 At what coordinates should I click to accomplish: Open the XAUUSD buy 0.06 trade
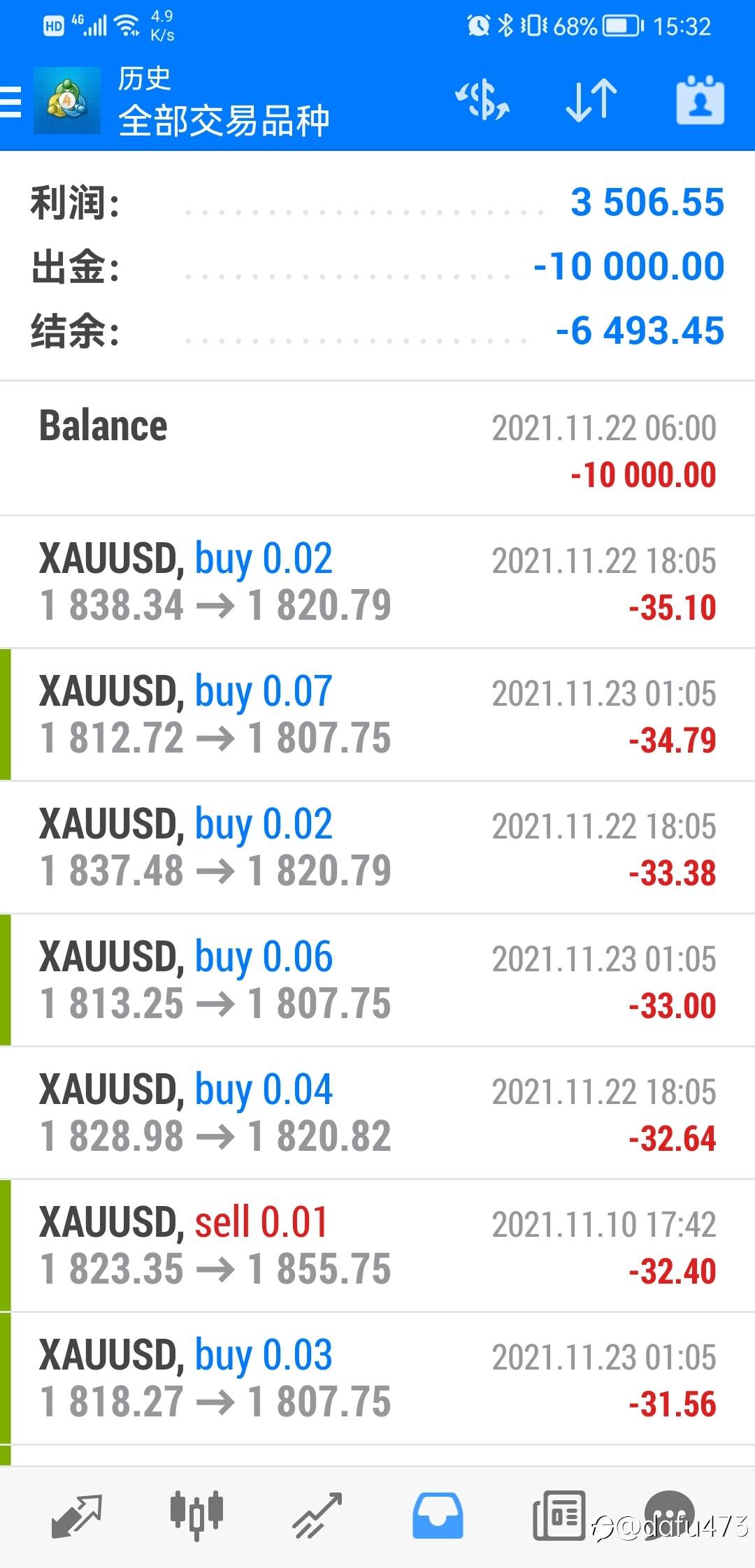click(x=377, y=980)
